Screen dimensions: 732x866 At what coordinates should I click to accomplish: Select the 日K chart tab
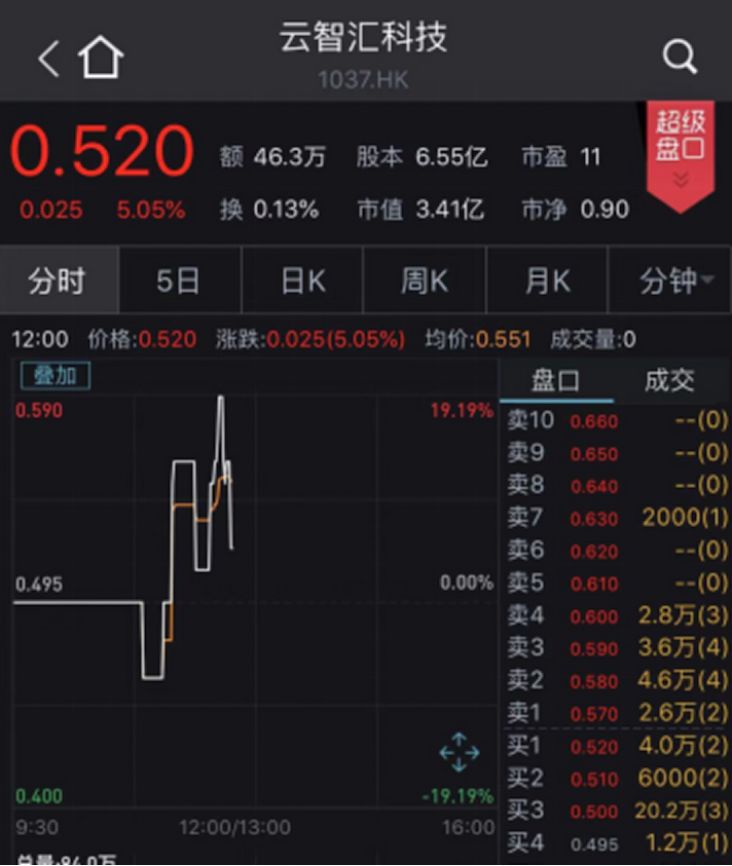tap(302, 281)
